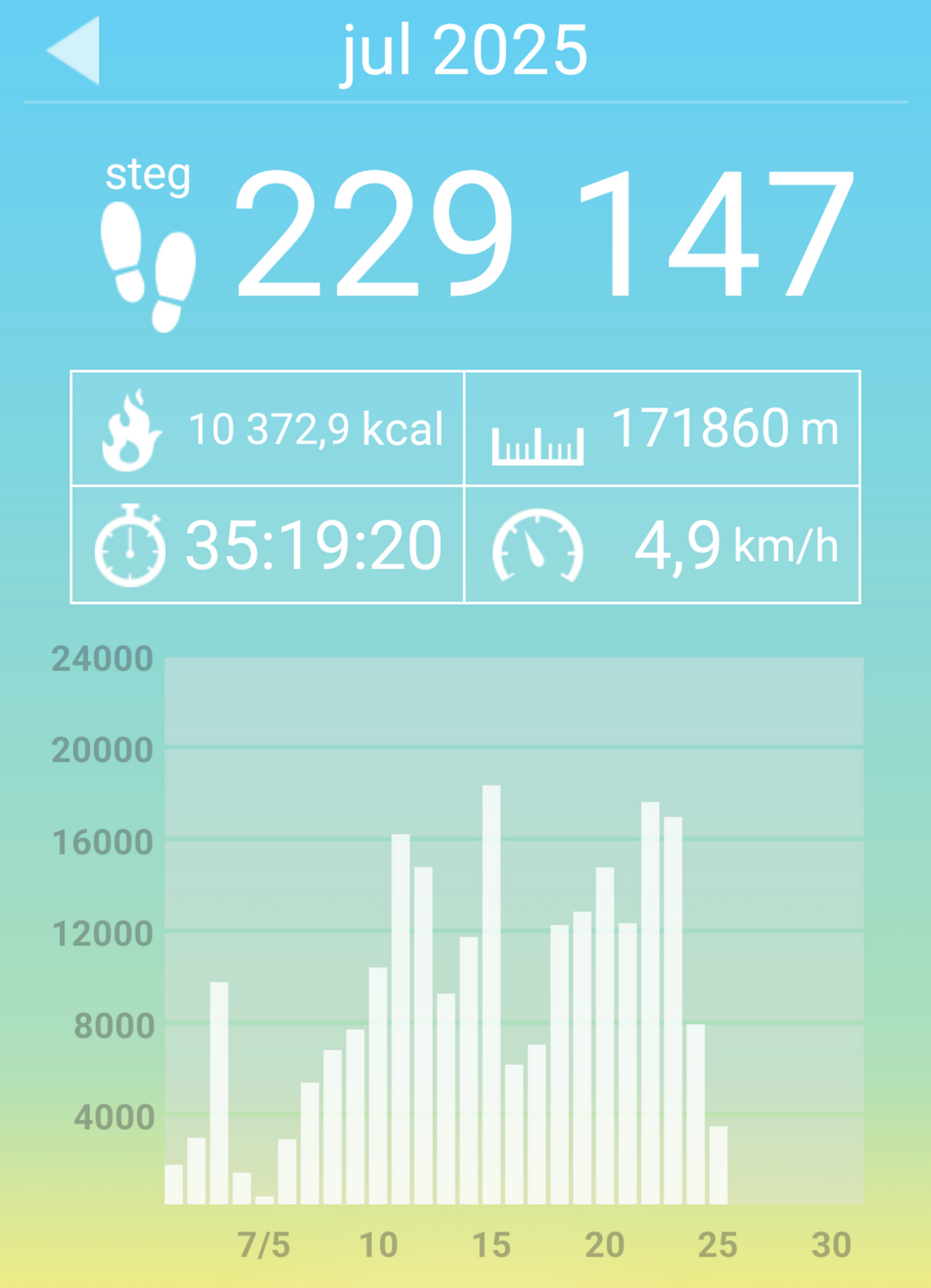Viewport: 931px width, 1288px height.
Task: Go to the previous month with the left arrow
Action: (75, 51)
